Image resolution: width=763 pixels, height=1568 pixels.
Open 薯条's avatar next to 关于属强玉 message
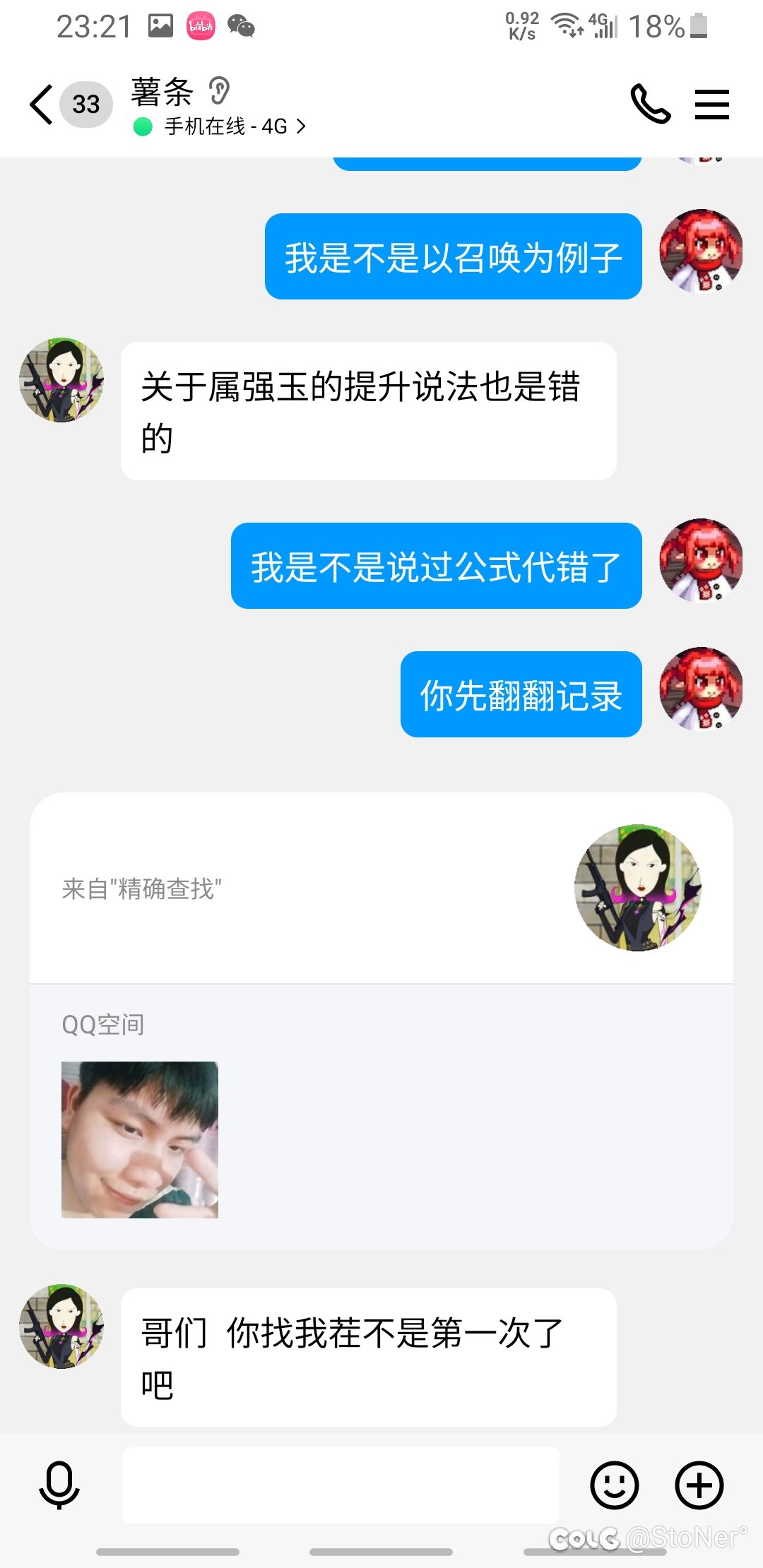click(x=61, y=380)
